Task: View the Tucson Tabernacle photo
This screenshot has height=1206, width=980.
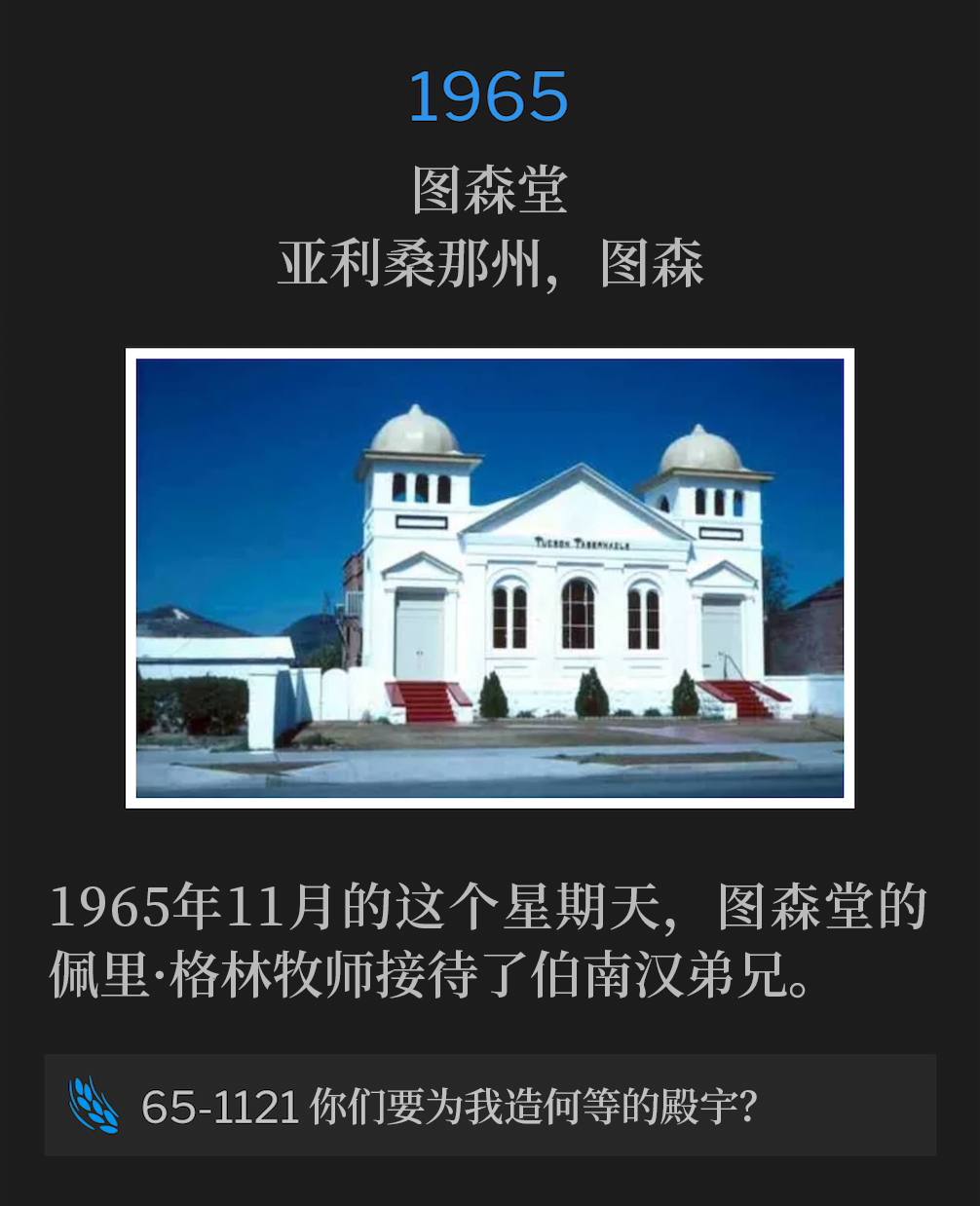Action: (x=489, y=578)
